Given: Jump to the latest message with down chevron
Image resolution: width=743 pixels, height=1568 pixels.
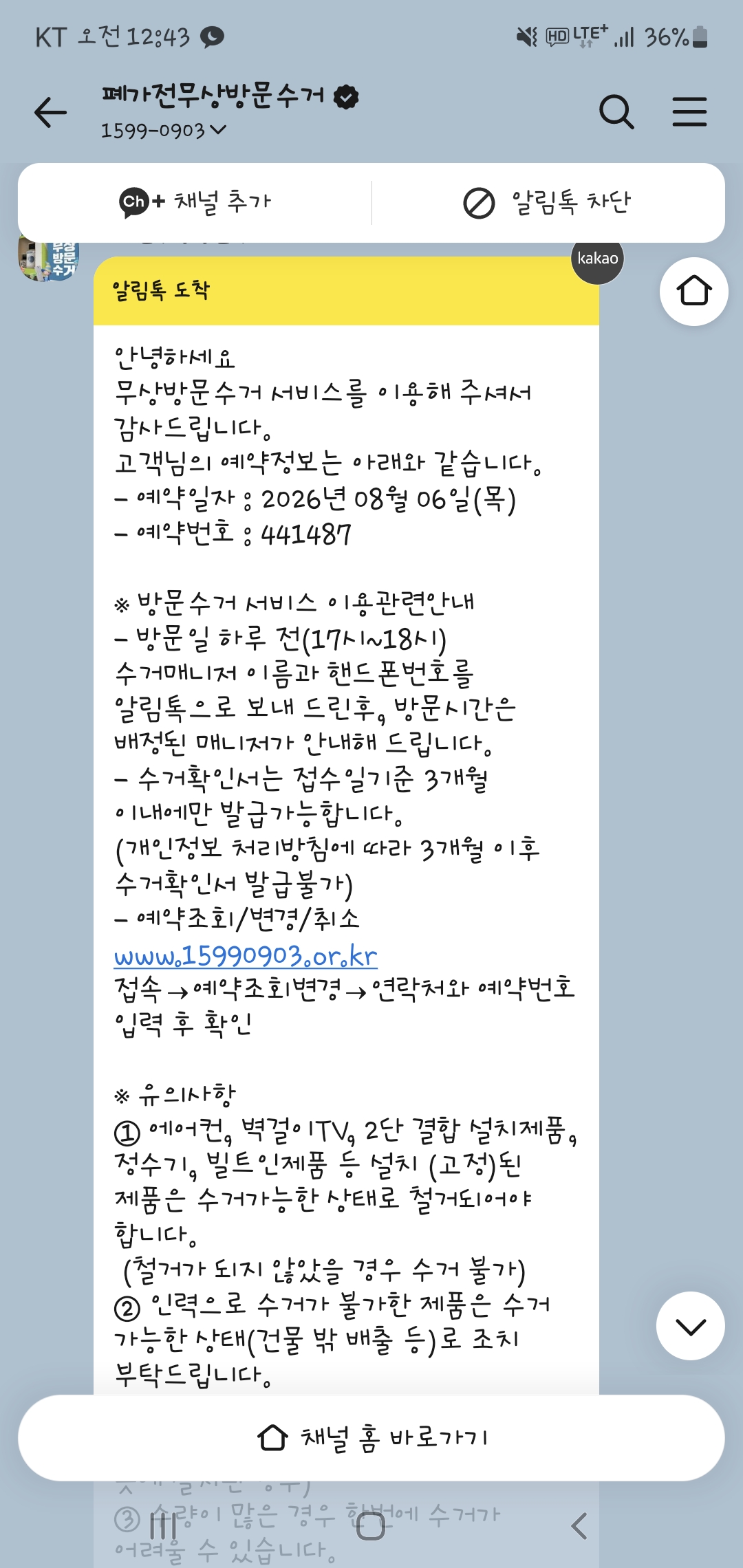Looking at the screenshot, I should [x=691, y=1325].
